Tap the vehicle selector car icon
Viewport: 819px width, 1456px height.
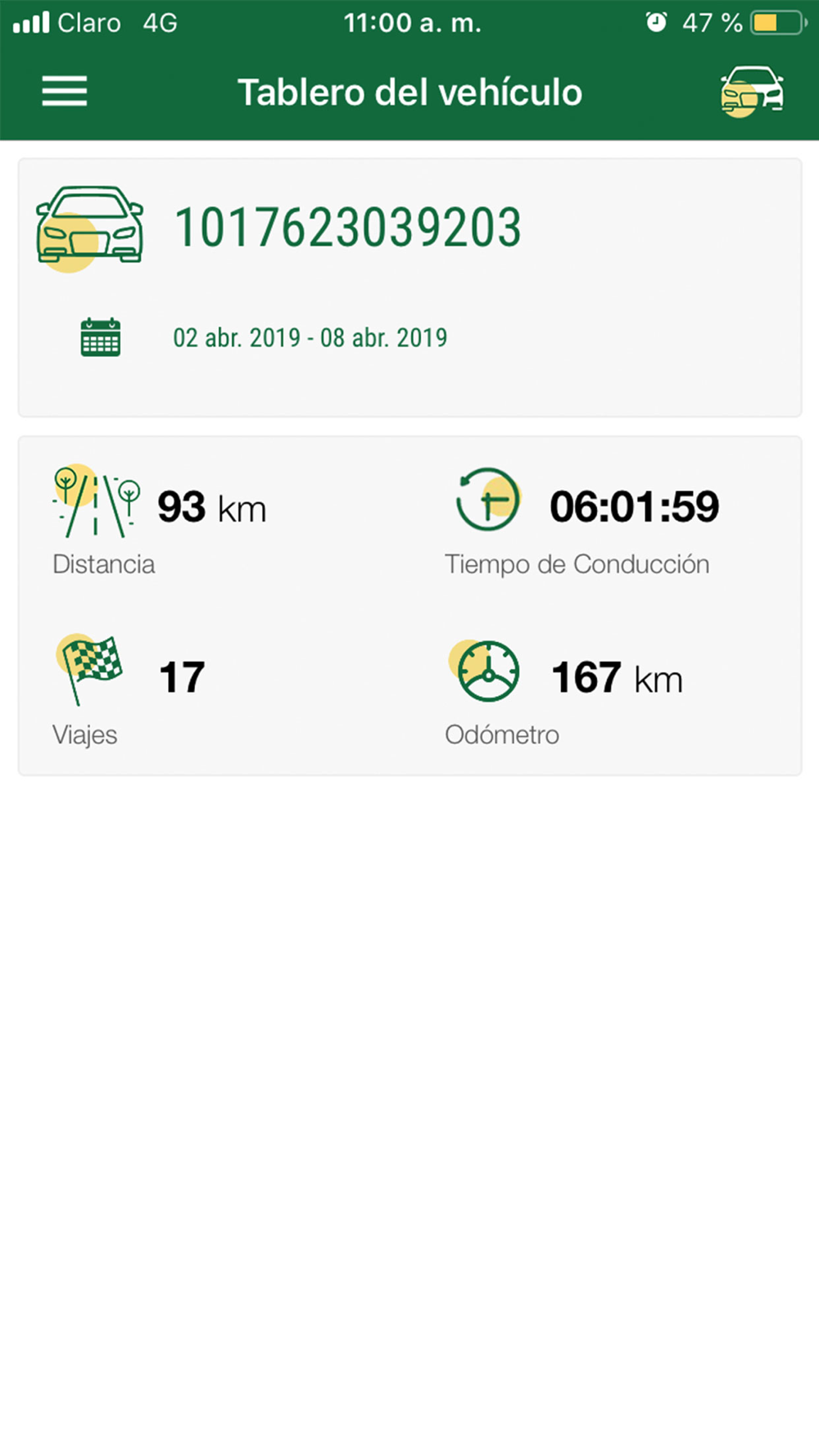pos(752,91)
